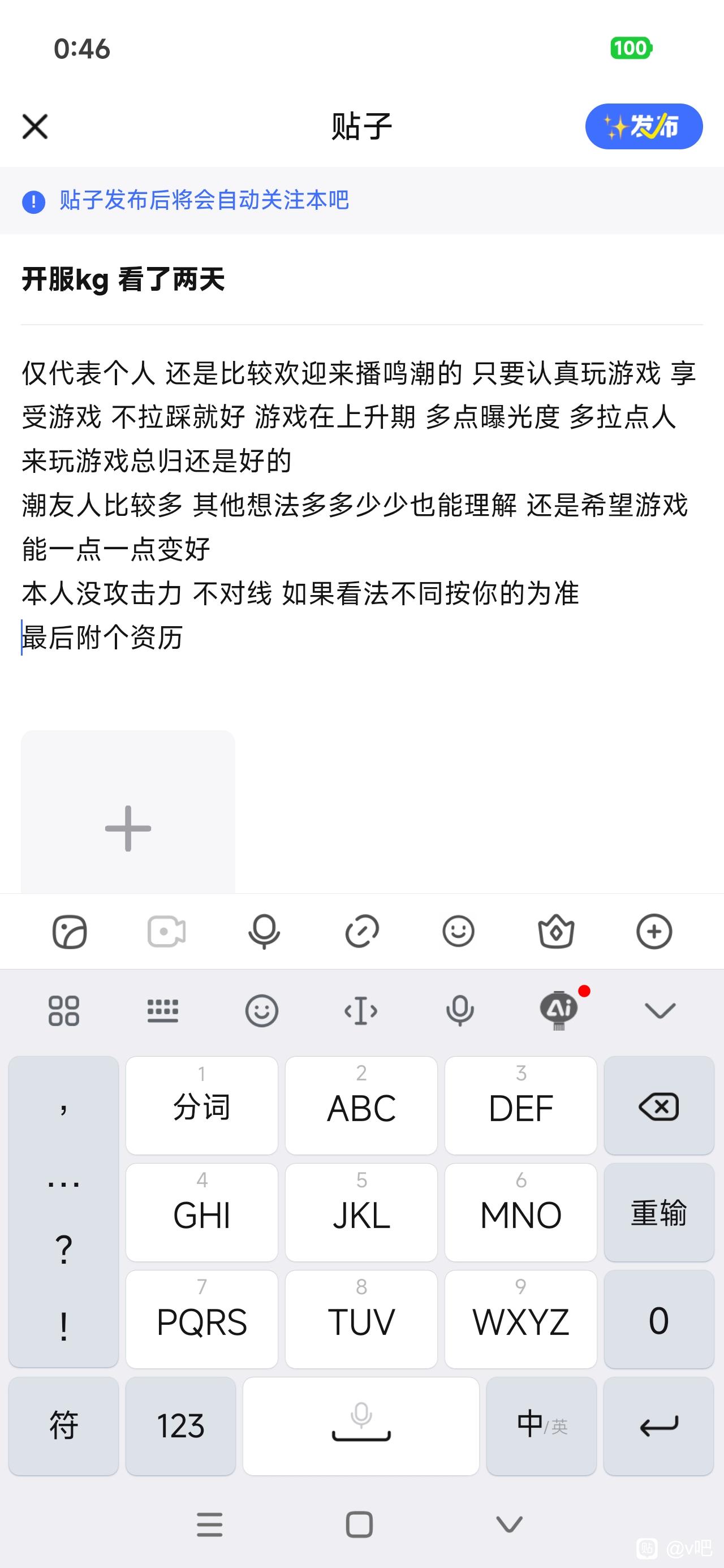Open the emoji picker in the editor toolbar
Screen dimensions: 724x1568
(458, 931)
